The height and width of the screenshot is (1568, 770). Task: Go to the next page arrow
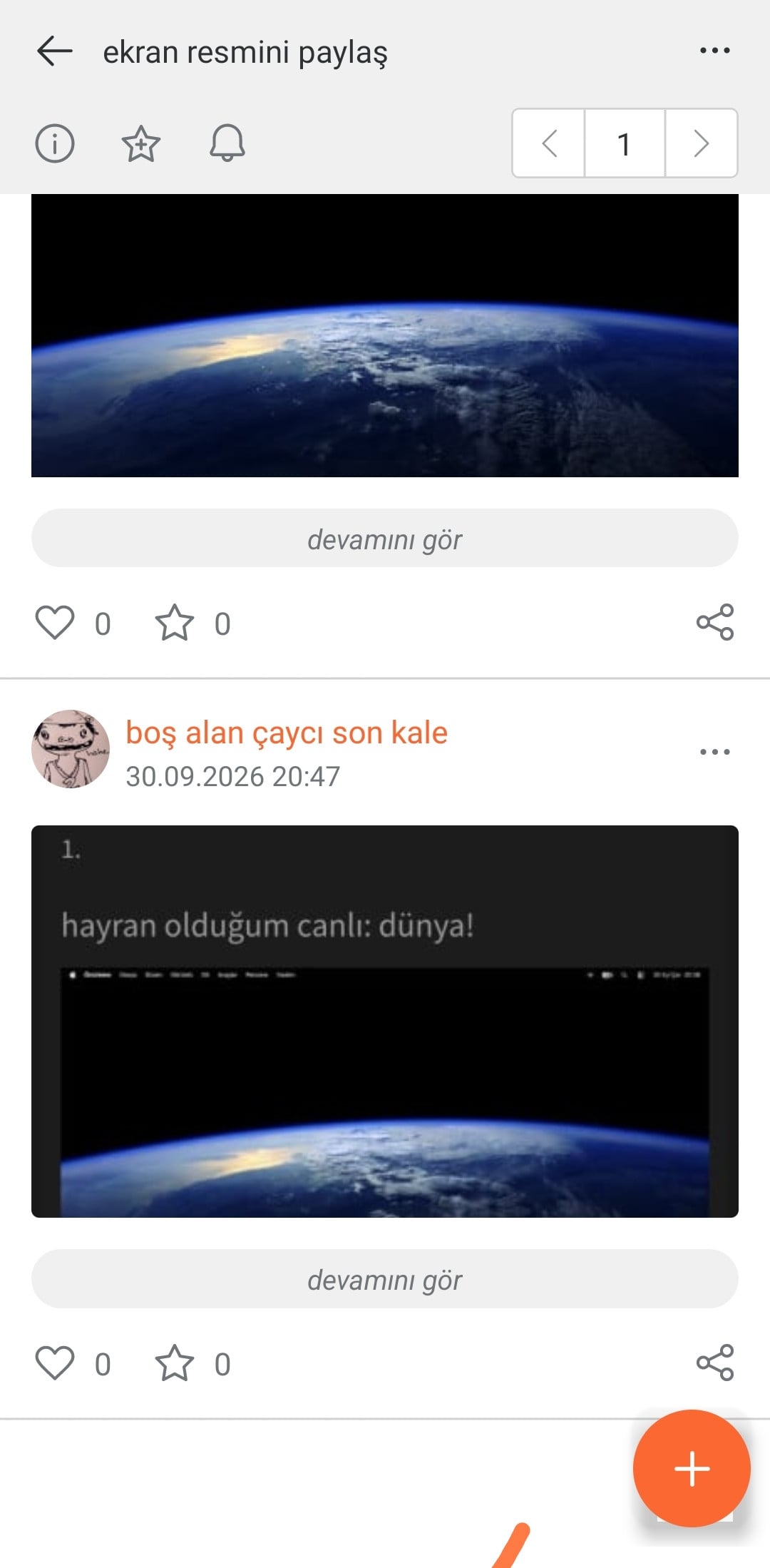[x=702, y=143]
